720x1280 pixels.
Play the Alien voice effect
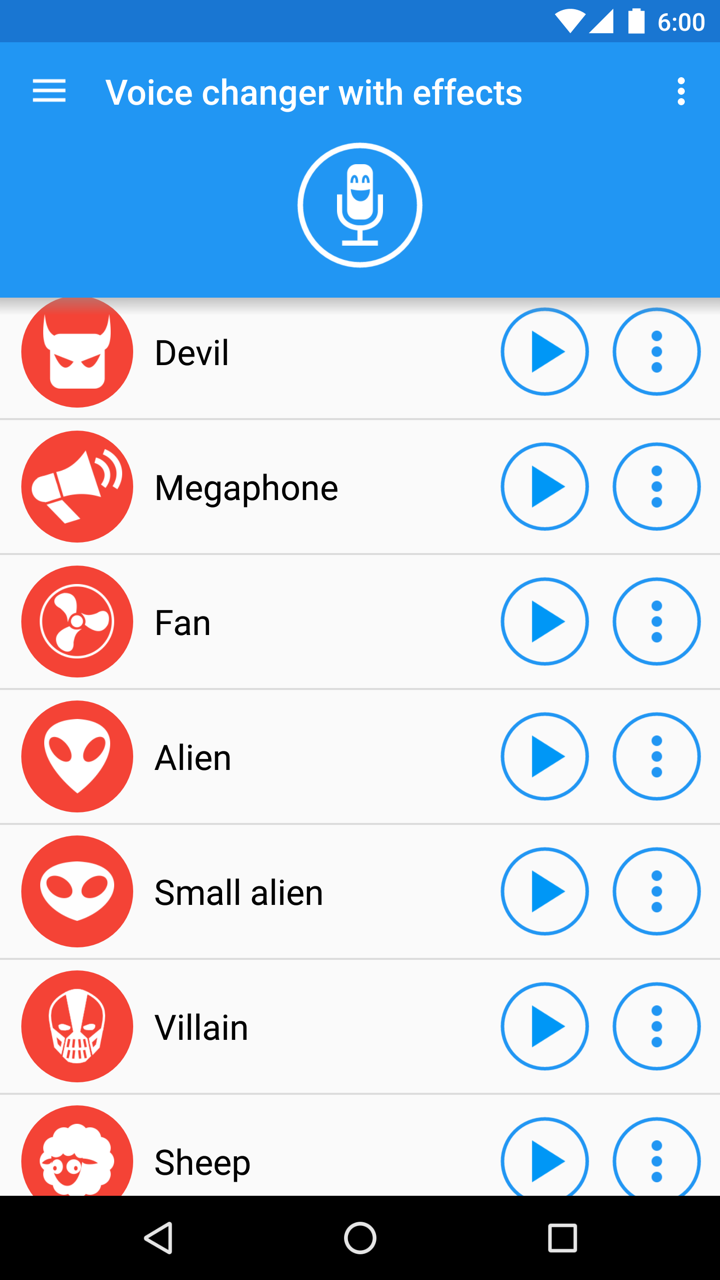point(545,756)
